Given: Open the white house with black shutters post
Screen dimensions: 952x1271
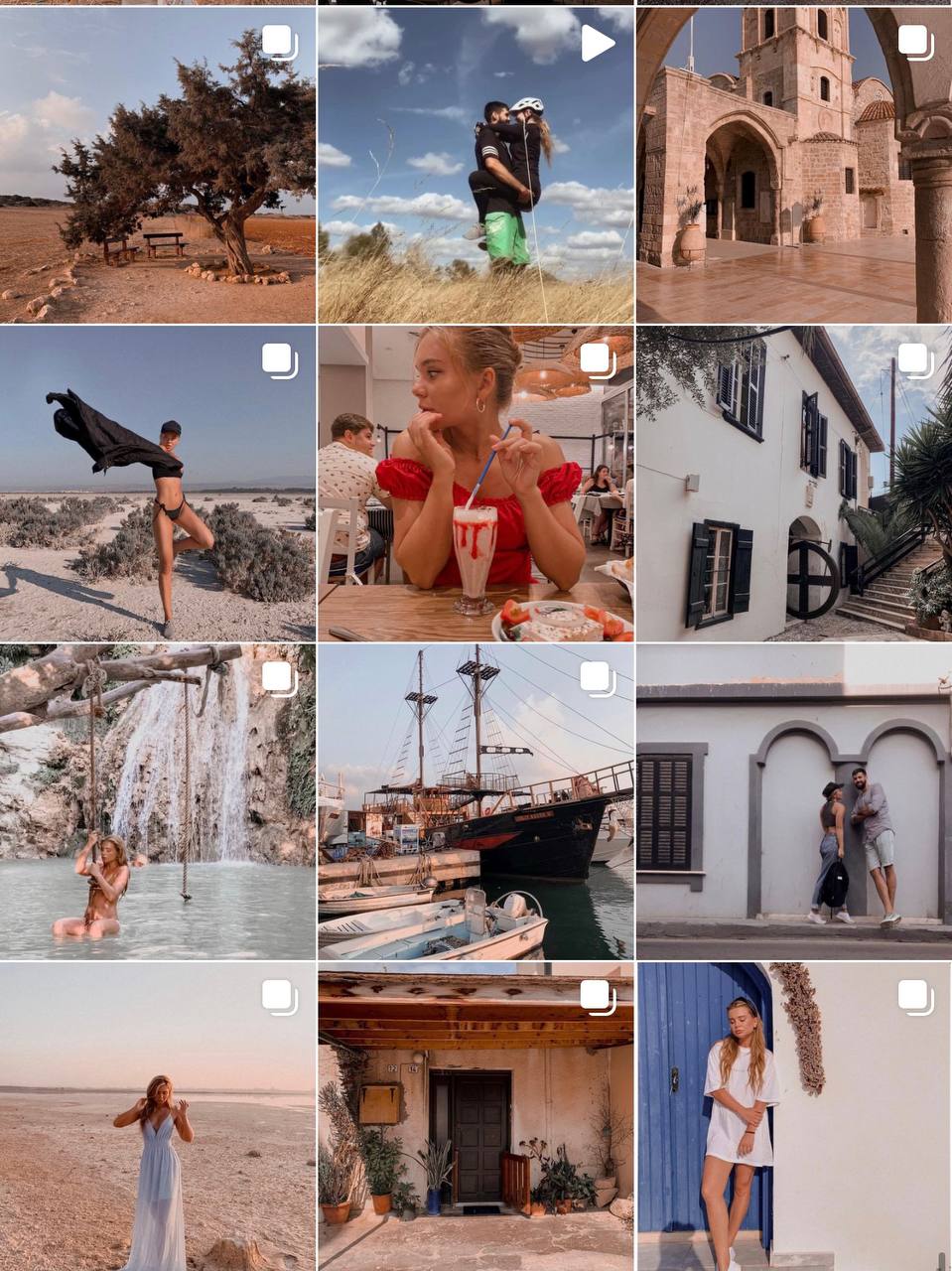Looking at the screenshot, I should (793, 484).
